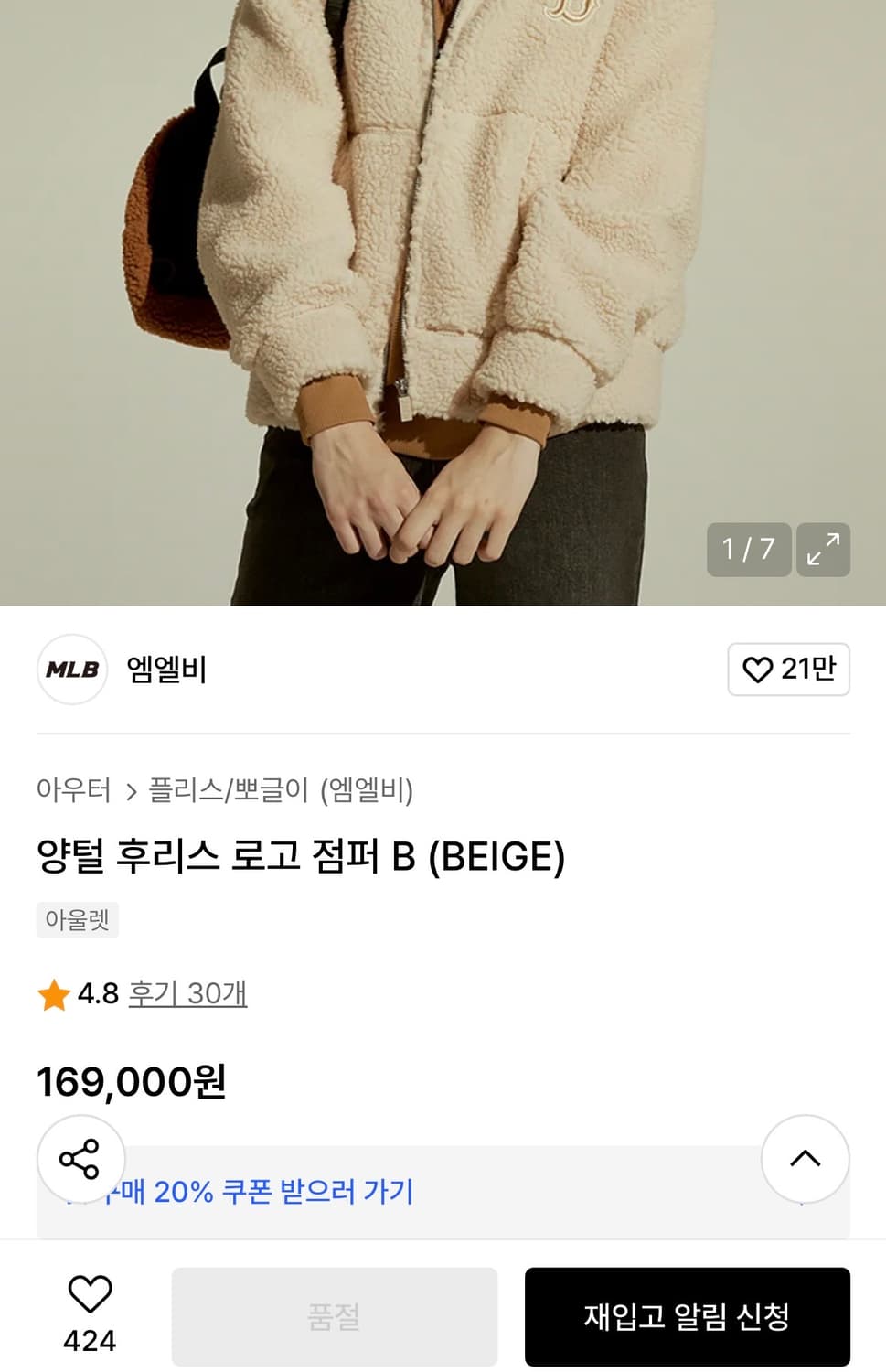Viewport: 886px width, 1372px height.
Task: Open the MLB brand logo circle
Action: [71, 670]
